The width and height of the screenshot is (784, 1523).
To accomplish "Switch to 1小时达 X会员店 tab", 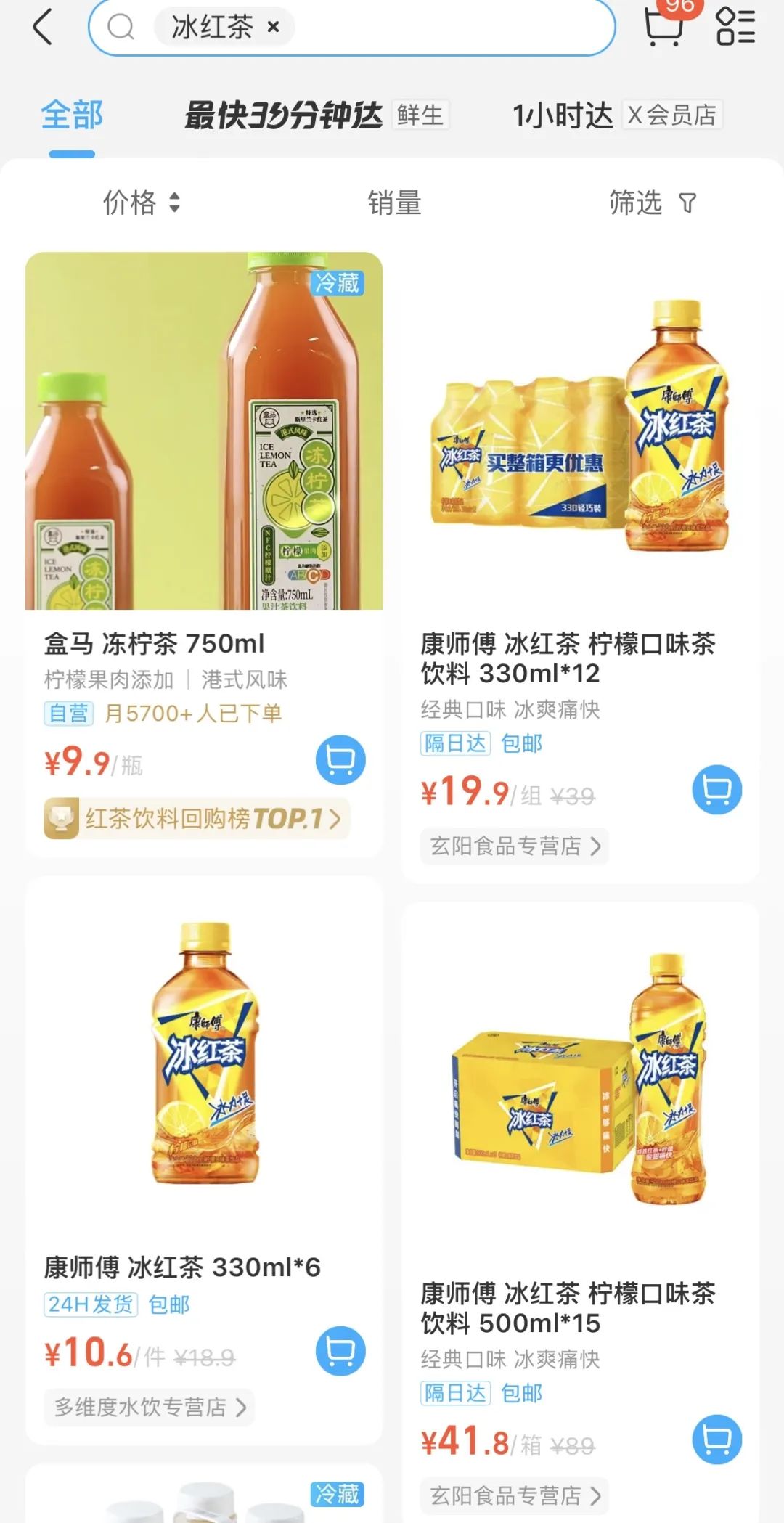I will (617, 115).
